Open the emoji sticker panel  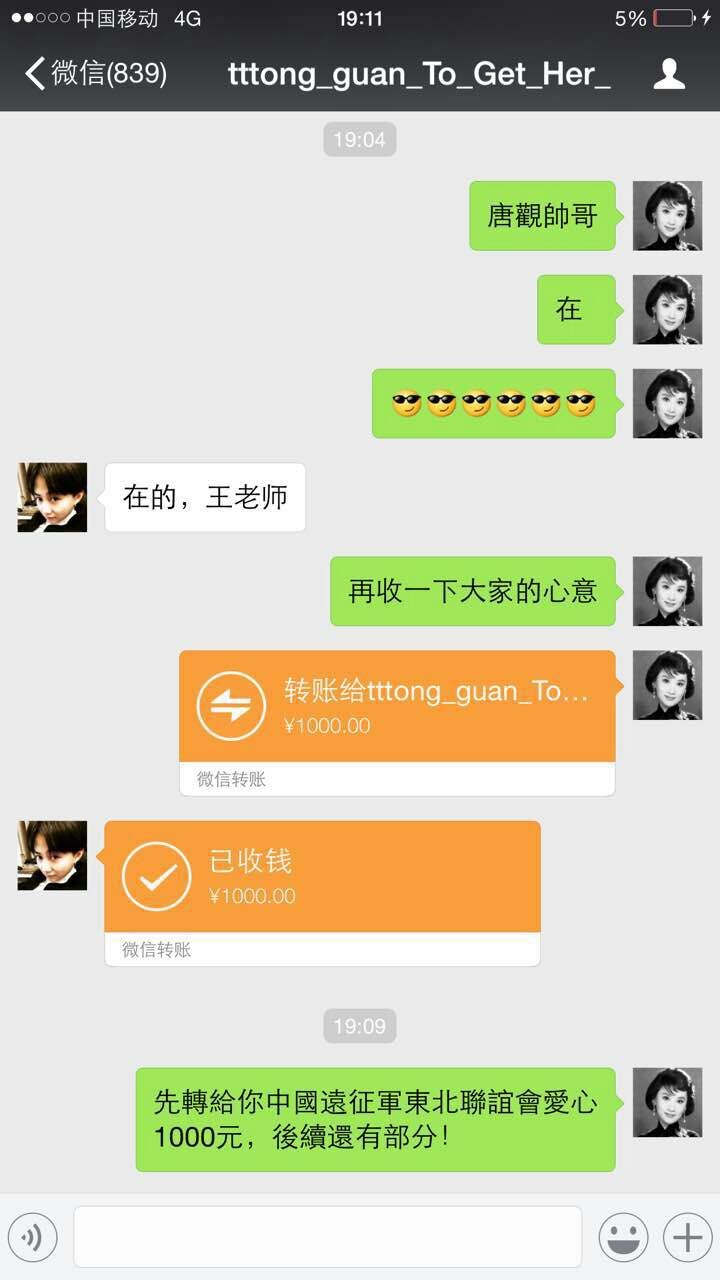pyautogui.click(x=623, y=1238)
